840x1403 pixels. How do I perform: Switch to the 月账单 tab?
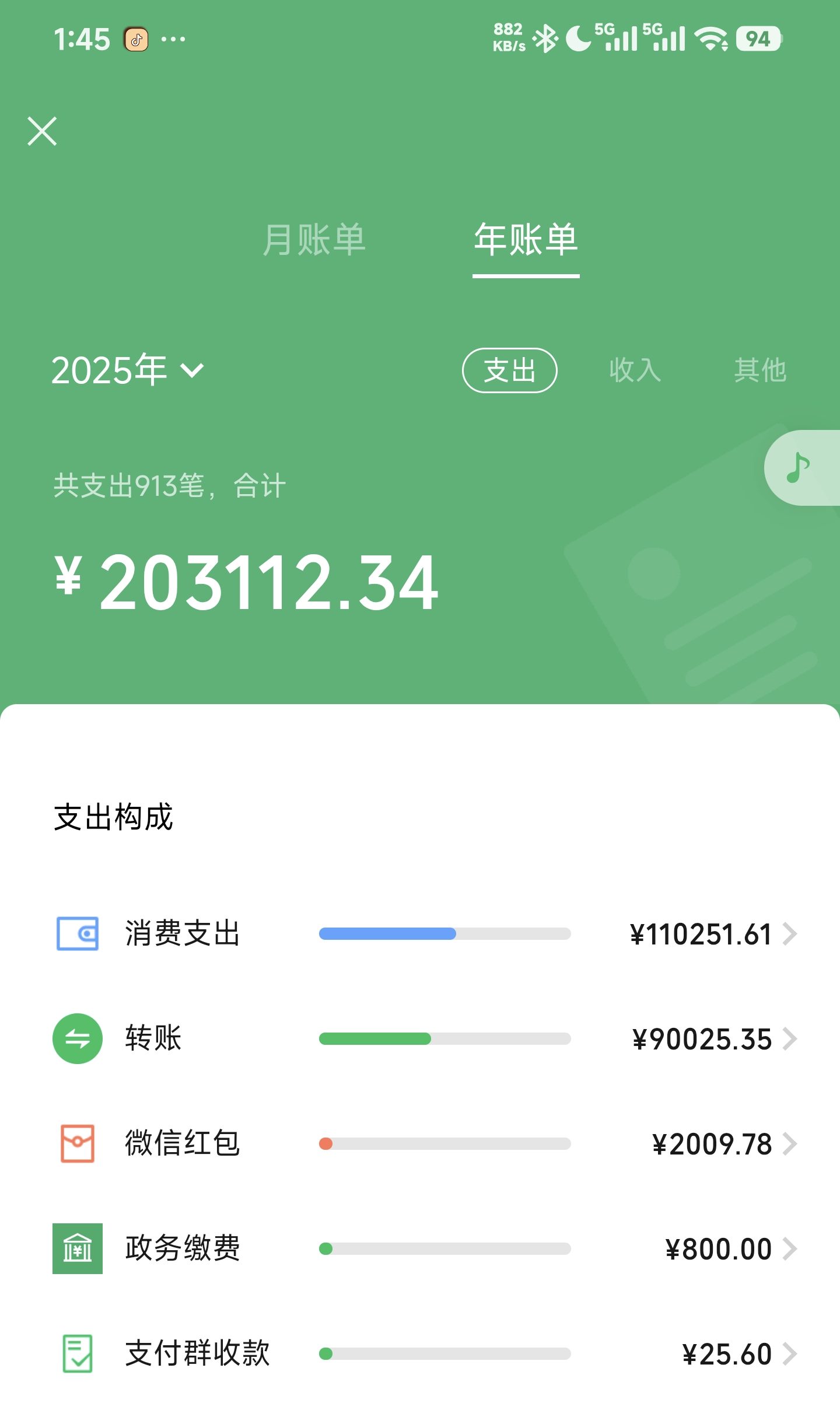coord(314,240)
